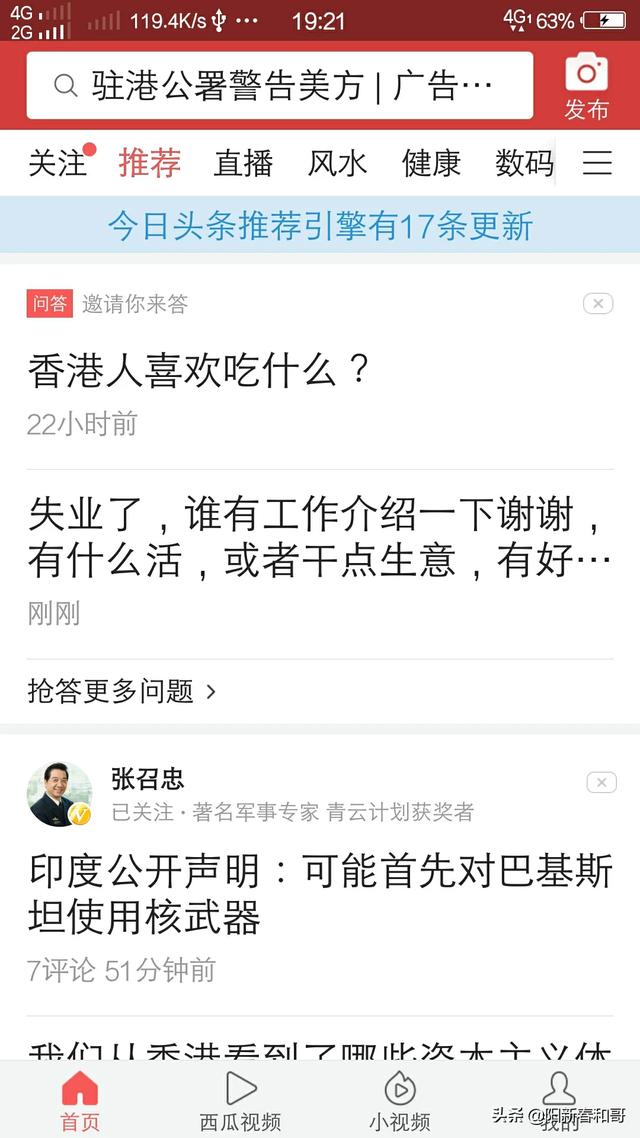Image resolution: width=640 pixels, height=1138 pixels.
Task: Switch to the 关注 tab
Action: [x=58, y=163]
